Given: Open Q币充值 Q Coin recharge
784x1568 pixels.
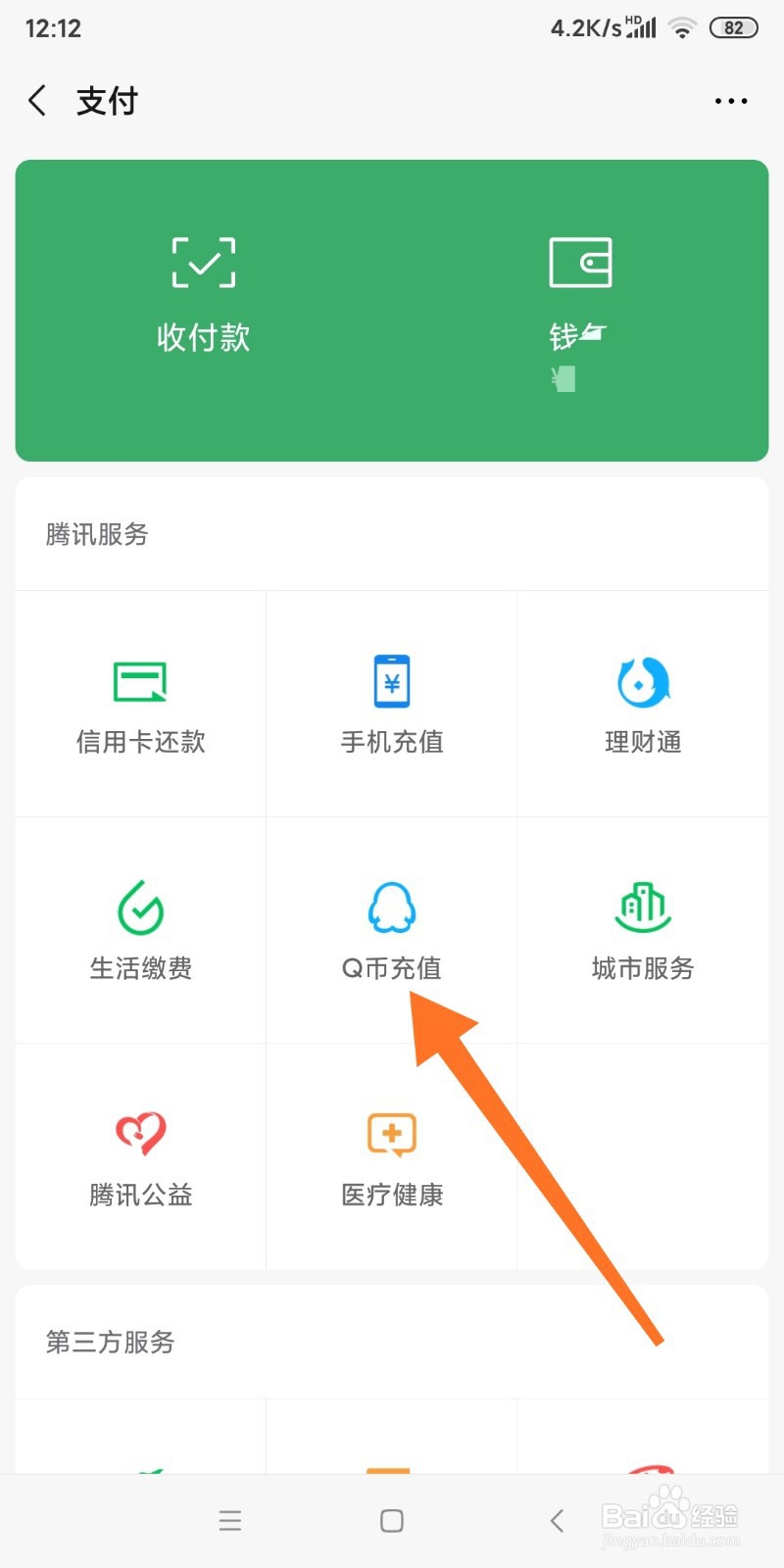Looking at the screenshot, I should point(391,931).
